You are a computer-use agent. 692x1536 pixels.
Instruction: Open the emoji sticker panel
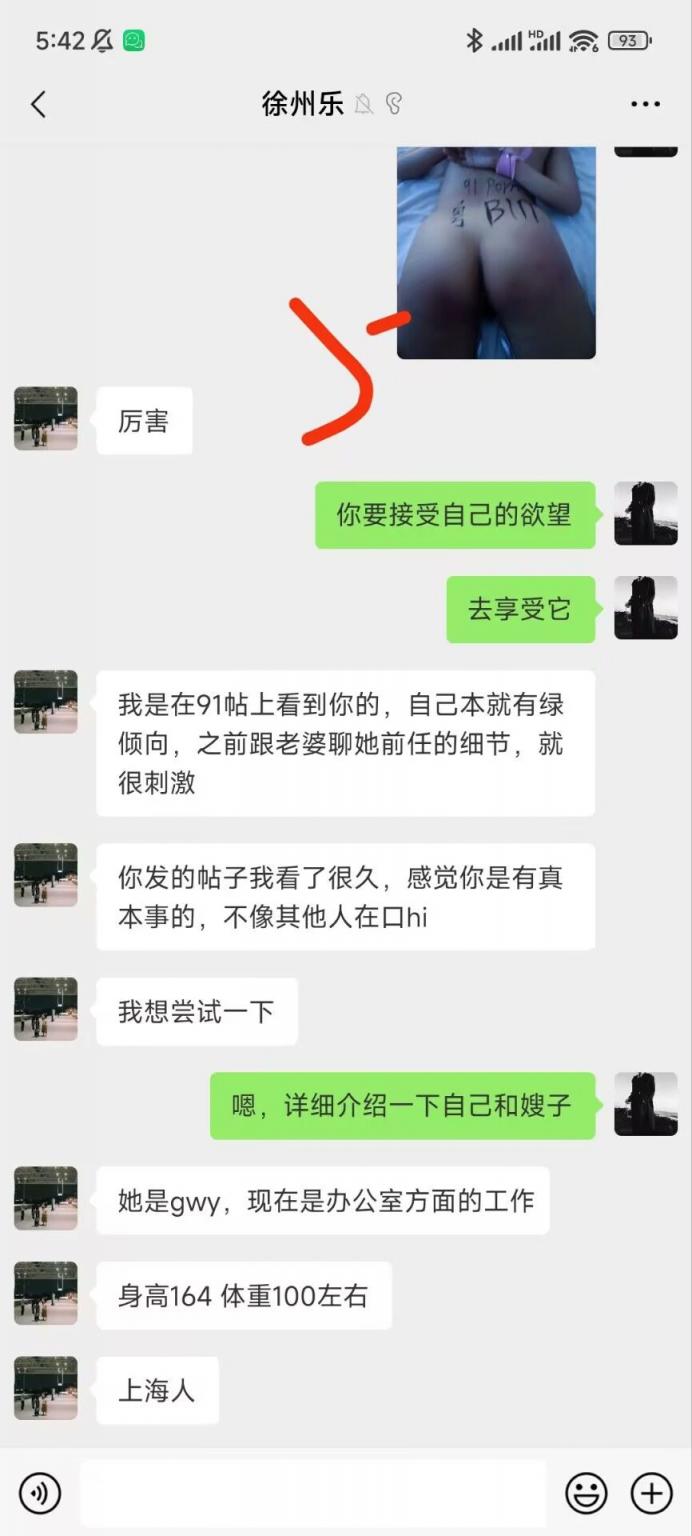[x=587, y=1494]
